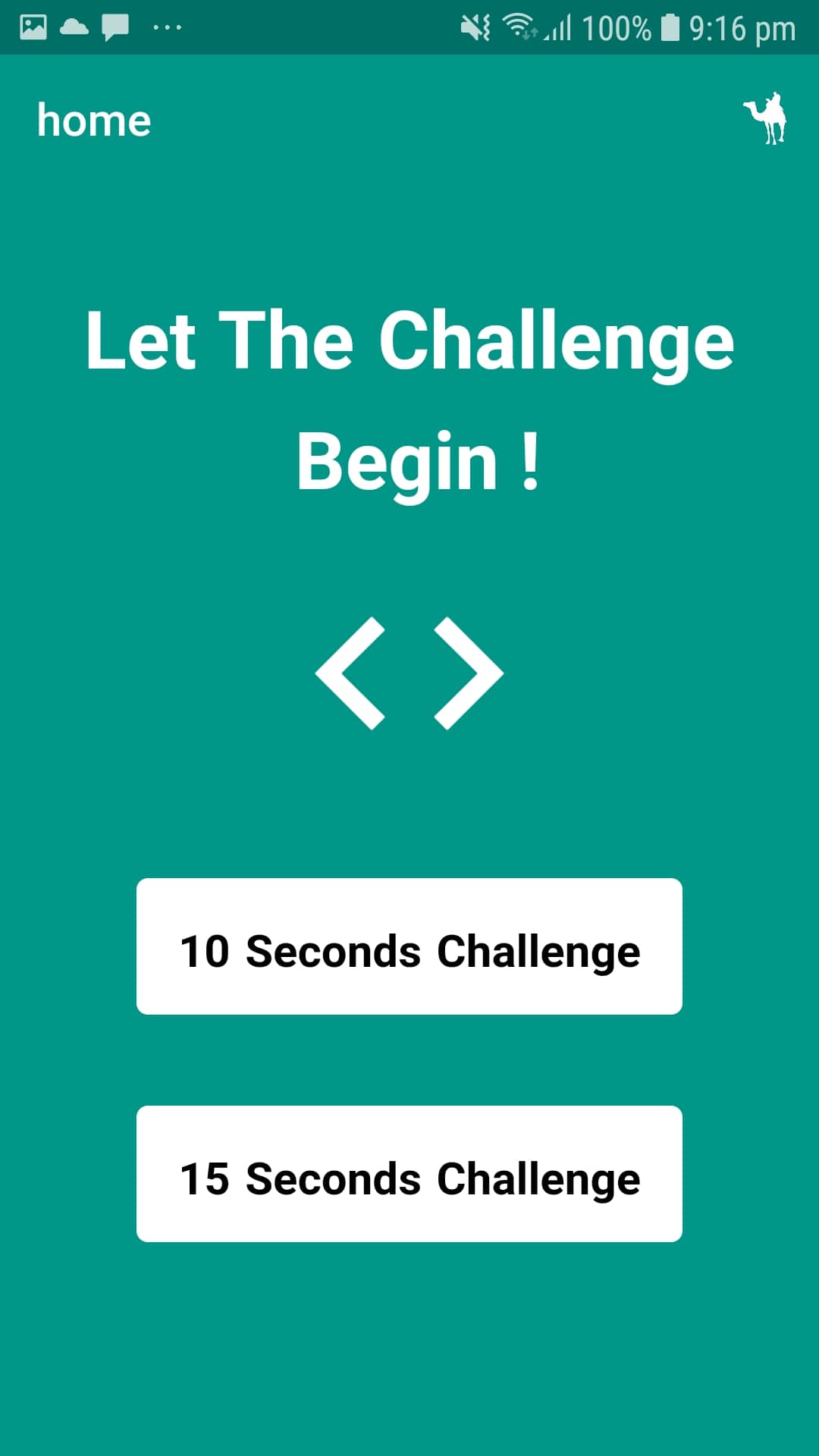Start the 10 Seconds Challenge
The height and width of the screenshot is (1456, 819).
[409, 946]
